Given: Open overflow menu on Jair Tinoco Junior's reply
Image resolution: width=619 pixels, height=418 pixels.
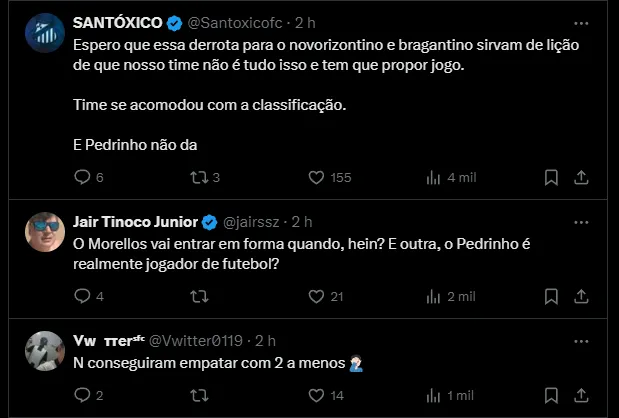Looking at the screenshot, I should pos(581,220).
